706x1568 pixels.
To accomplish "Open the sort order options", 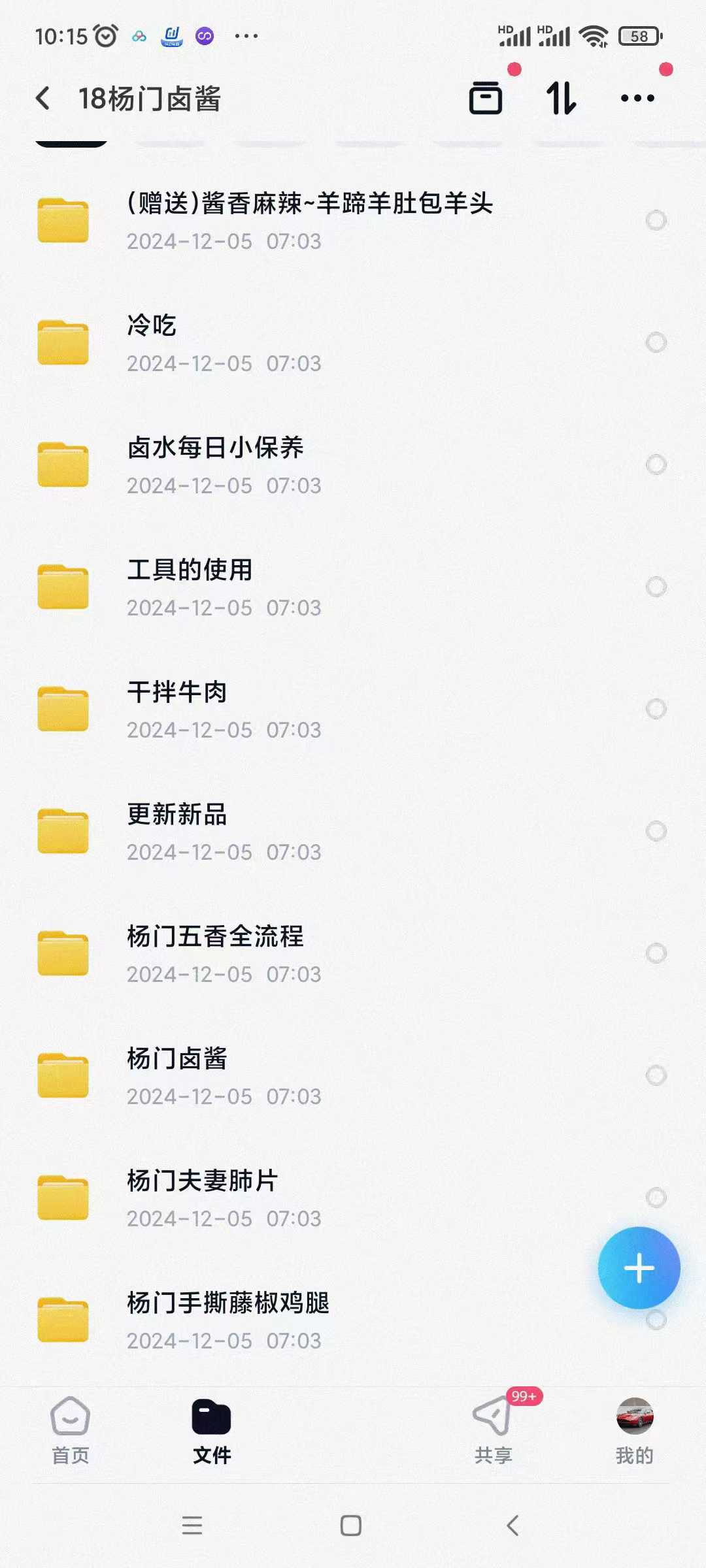I will 561,99.
